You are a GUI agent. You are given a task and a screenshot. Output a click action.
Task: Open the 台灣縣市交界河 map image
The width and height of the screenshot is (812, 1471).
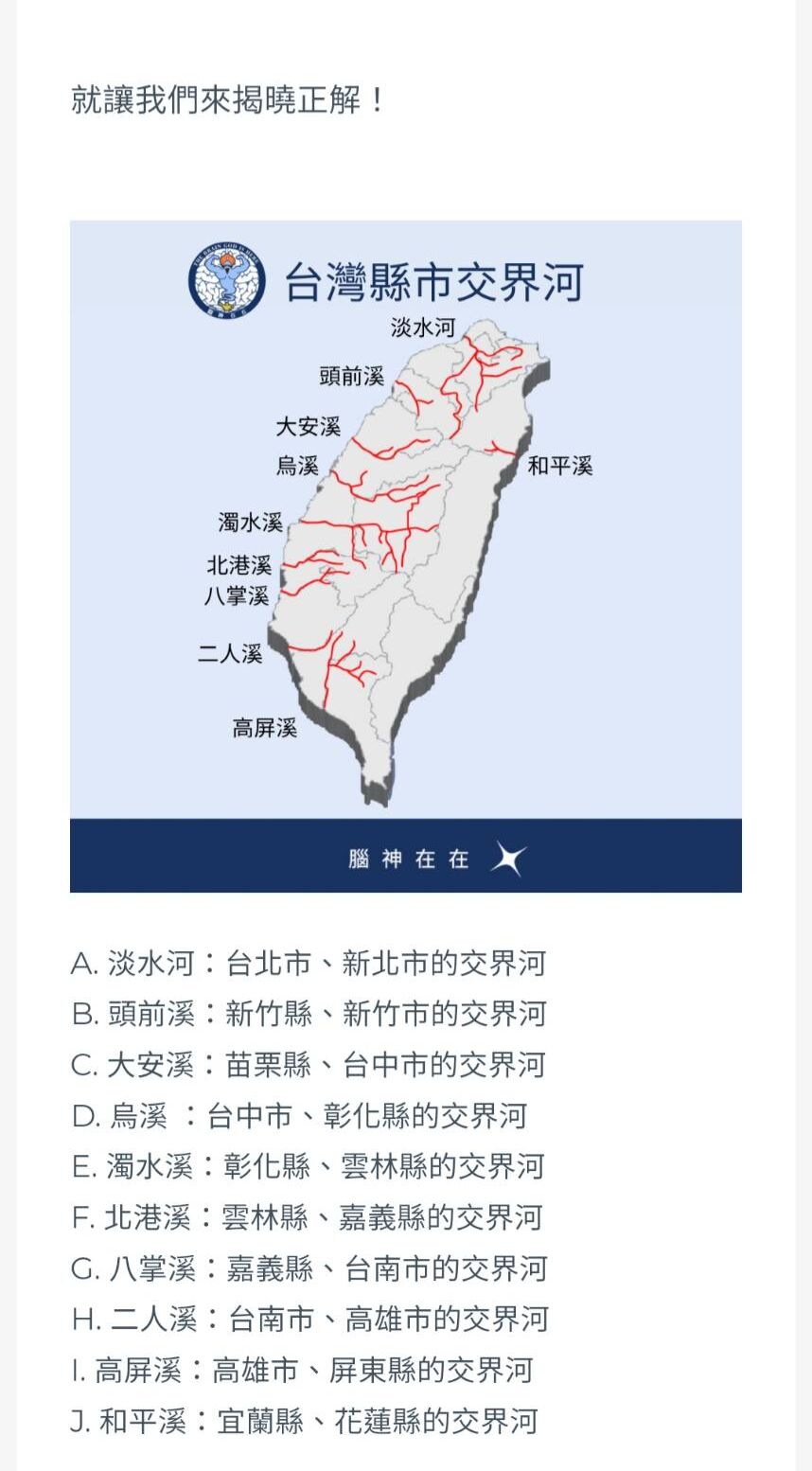pyautogui.click(x=405, y=556)
